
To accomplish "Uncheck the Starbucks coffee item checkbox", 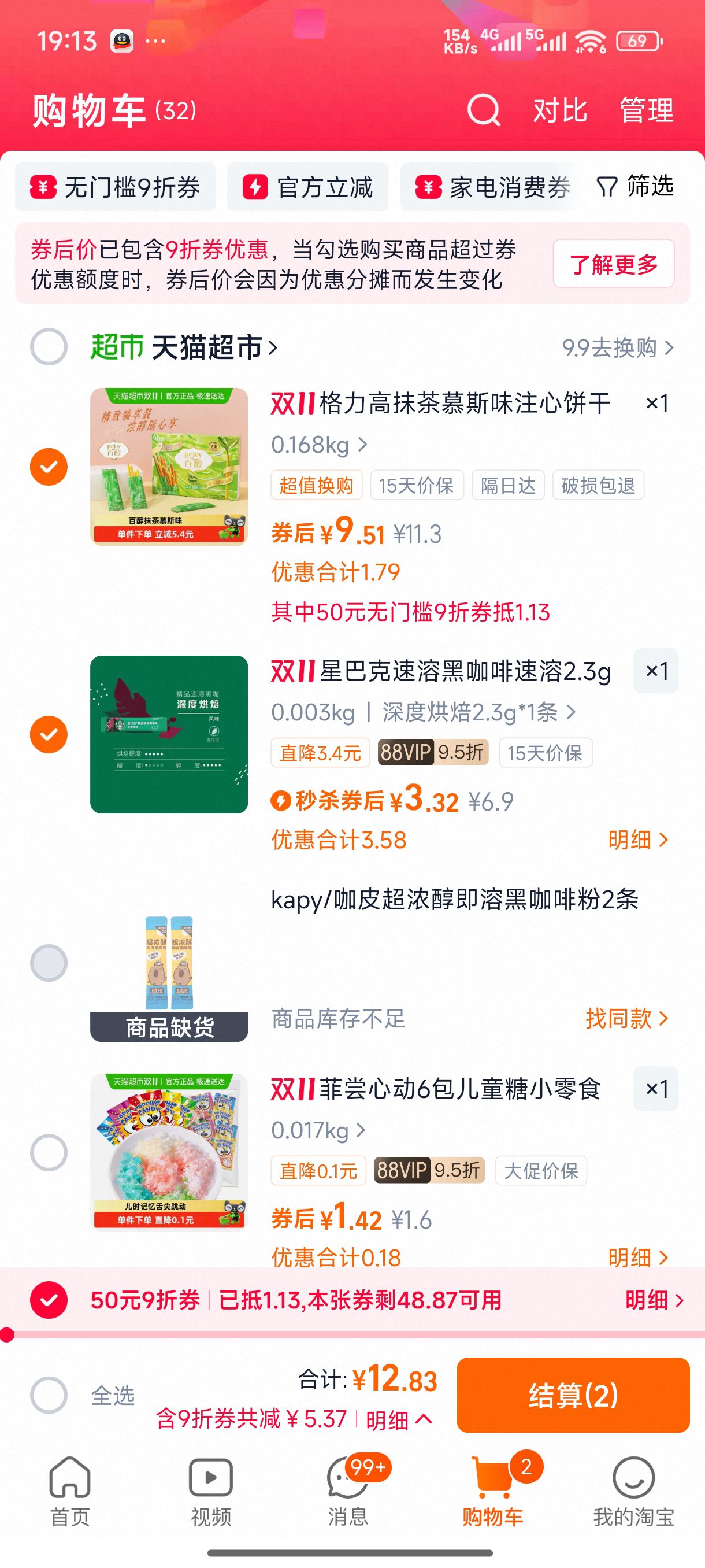I will pyautogui.click(x=49, y=734).
